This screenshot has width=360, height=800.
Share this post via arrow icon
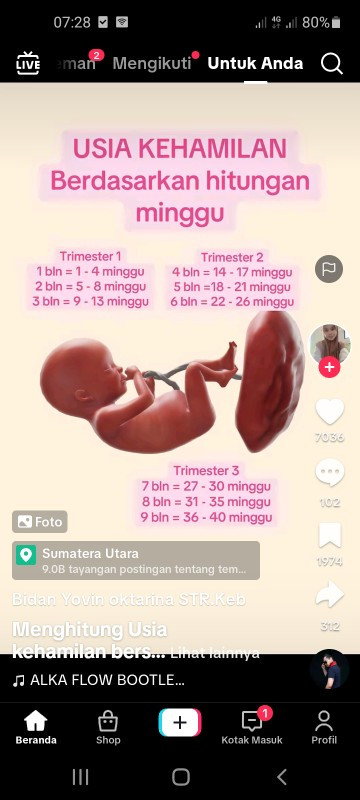click(329, 594)
